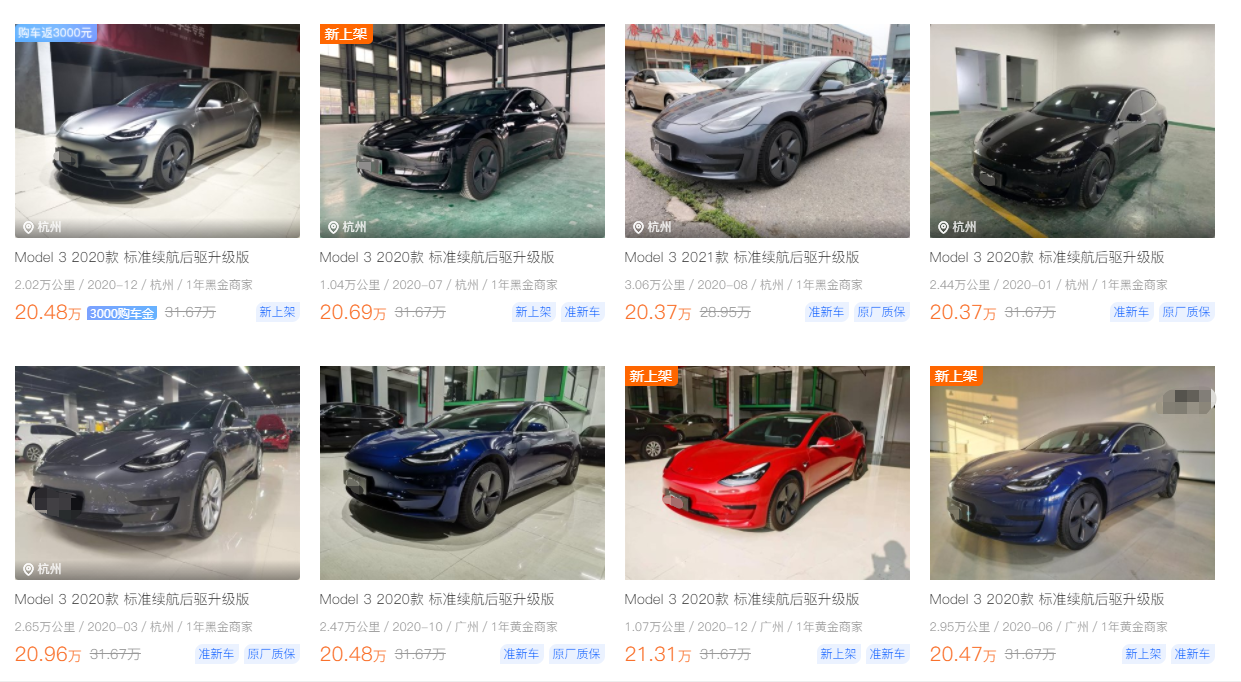Open the 20.69万 black Model 3 listing
This screenshot has width=1241, height=682.
462,131
